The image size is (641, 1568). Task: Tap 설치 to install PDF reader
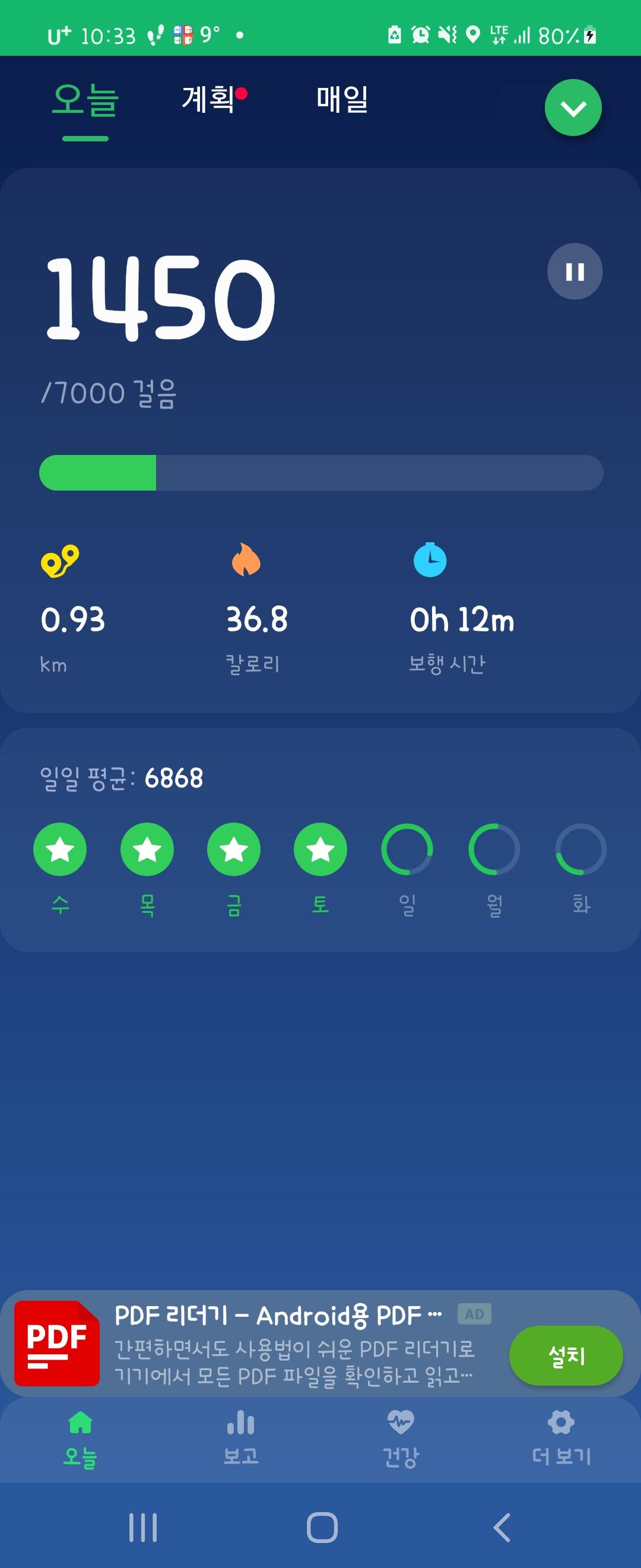pos(566,1355)
